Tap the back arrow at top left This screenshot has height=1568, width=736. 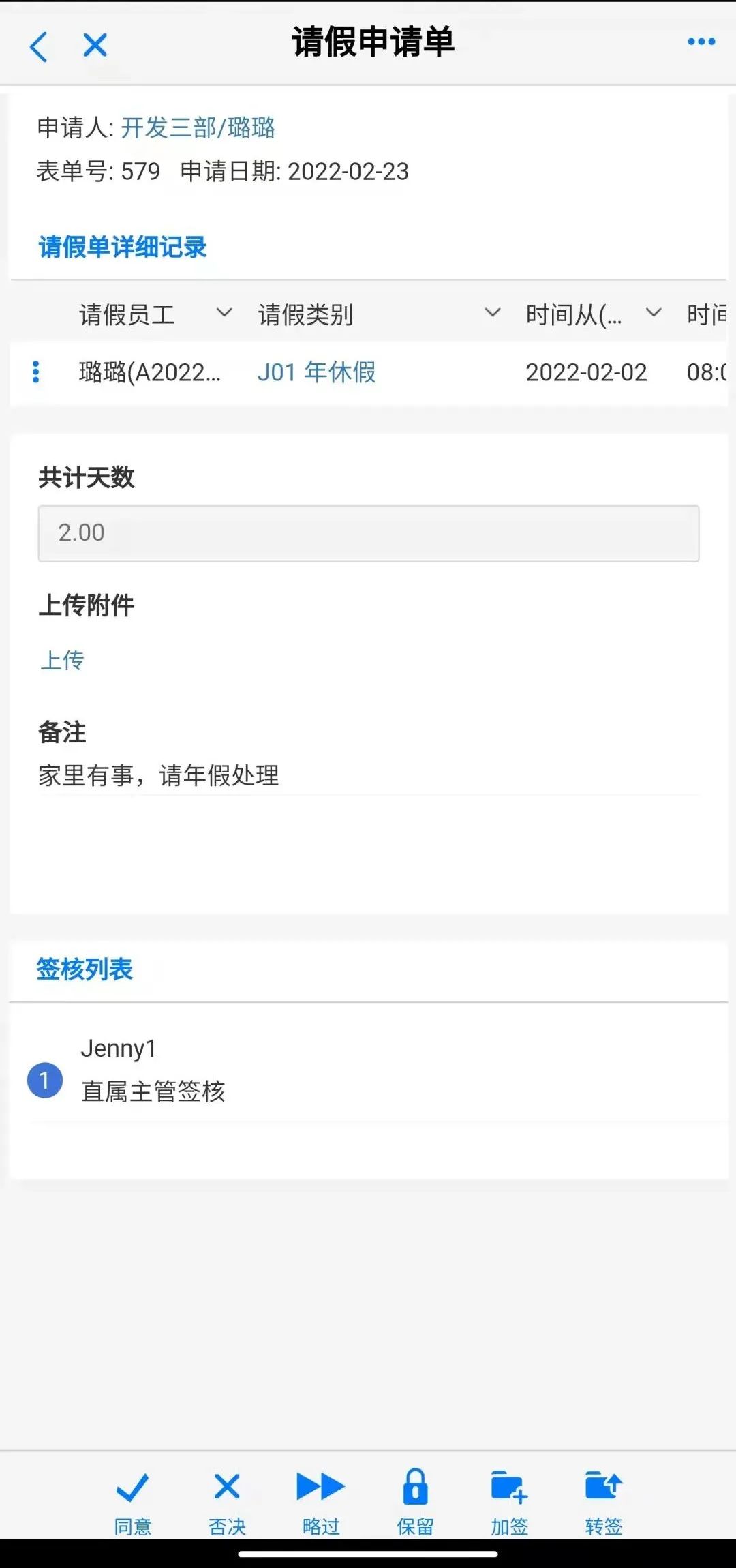point(39,45)
